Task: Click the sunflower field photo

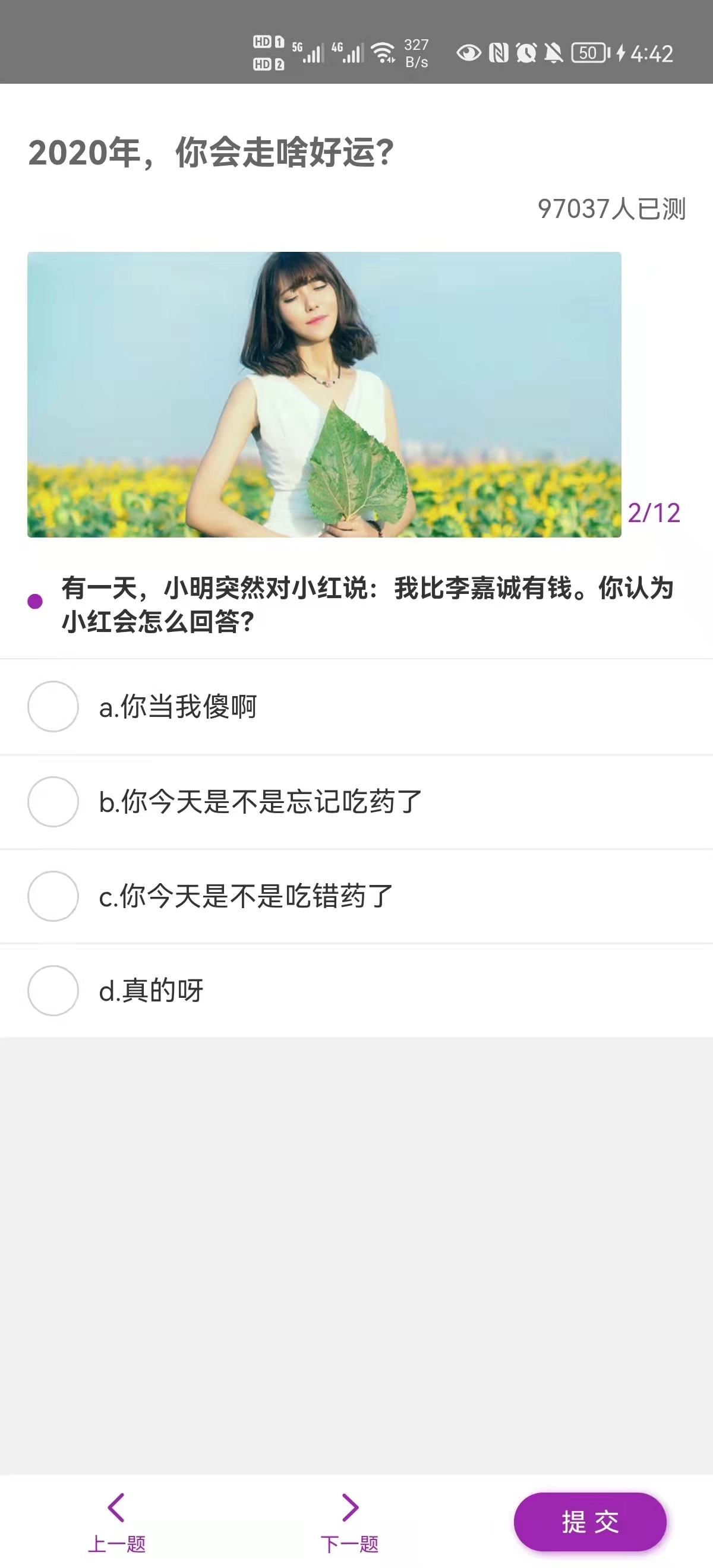Action: coord(326,394)
